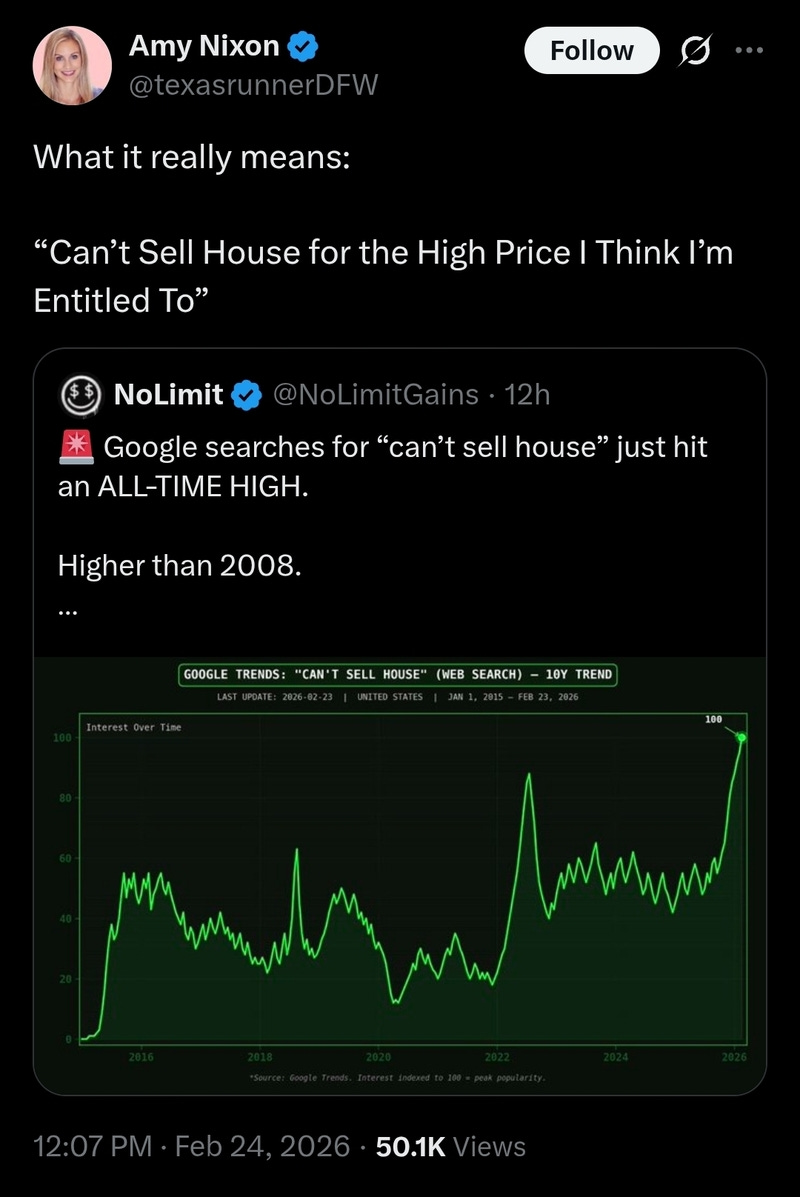
Task: Follow Amy Nixon
Action: (x=592, y=50)
